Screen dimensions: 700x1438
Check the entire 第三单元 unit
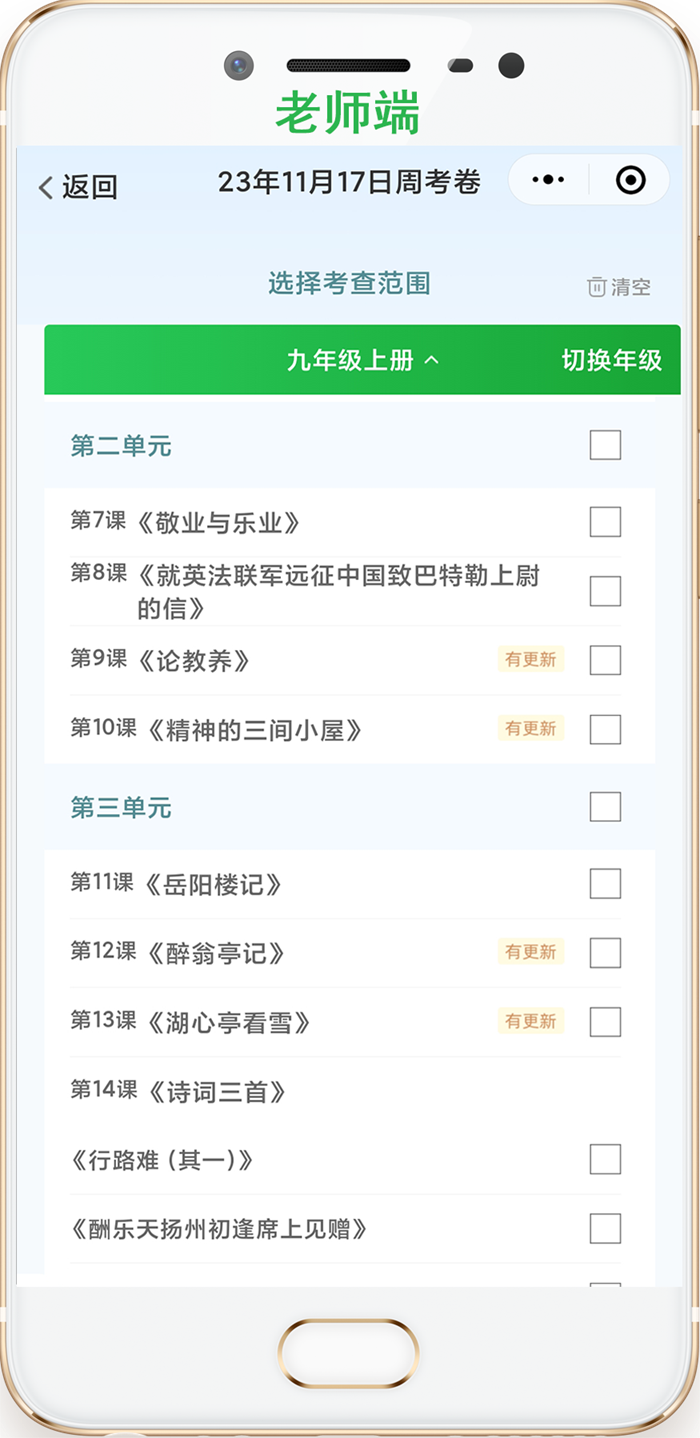[605, 807]
